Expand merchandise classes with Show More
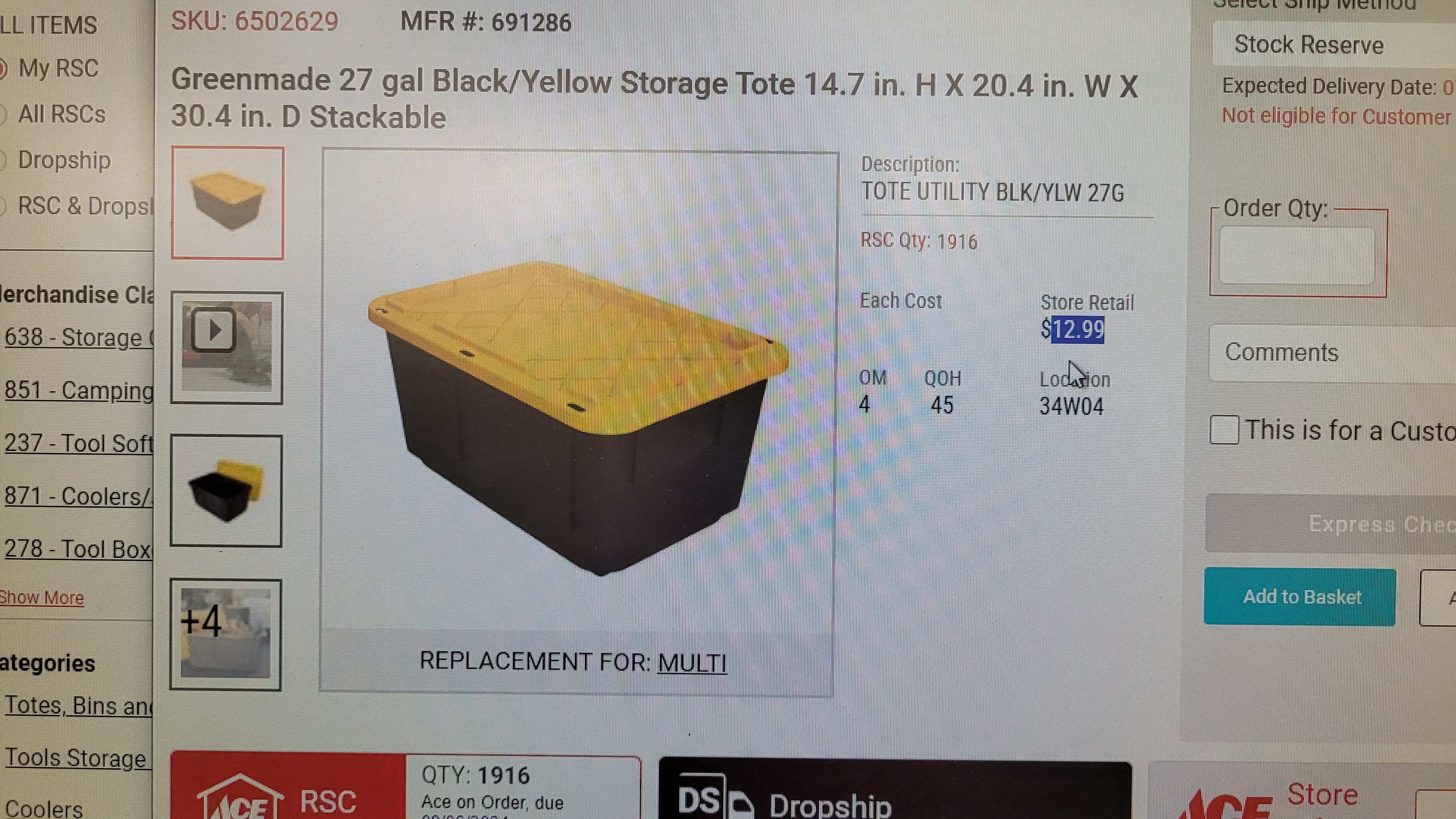1456x819 pixels. coord(41,597)
